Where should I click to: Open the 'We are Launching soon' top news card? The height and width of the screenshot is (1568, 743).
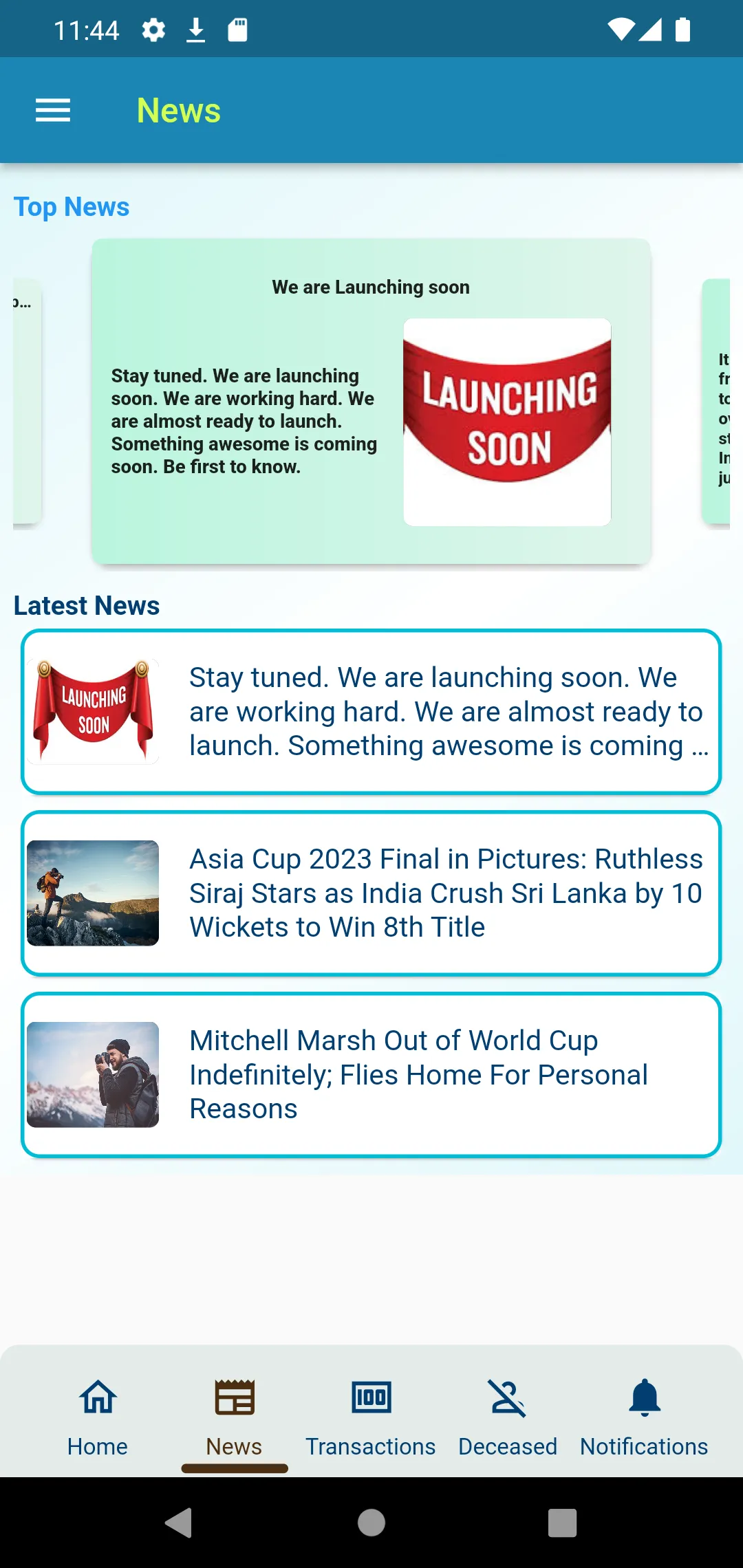tap(371, 401)
